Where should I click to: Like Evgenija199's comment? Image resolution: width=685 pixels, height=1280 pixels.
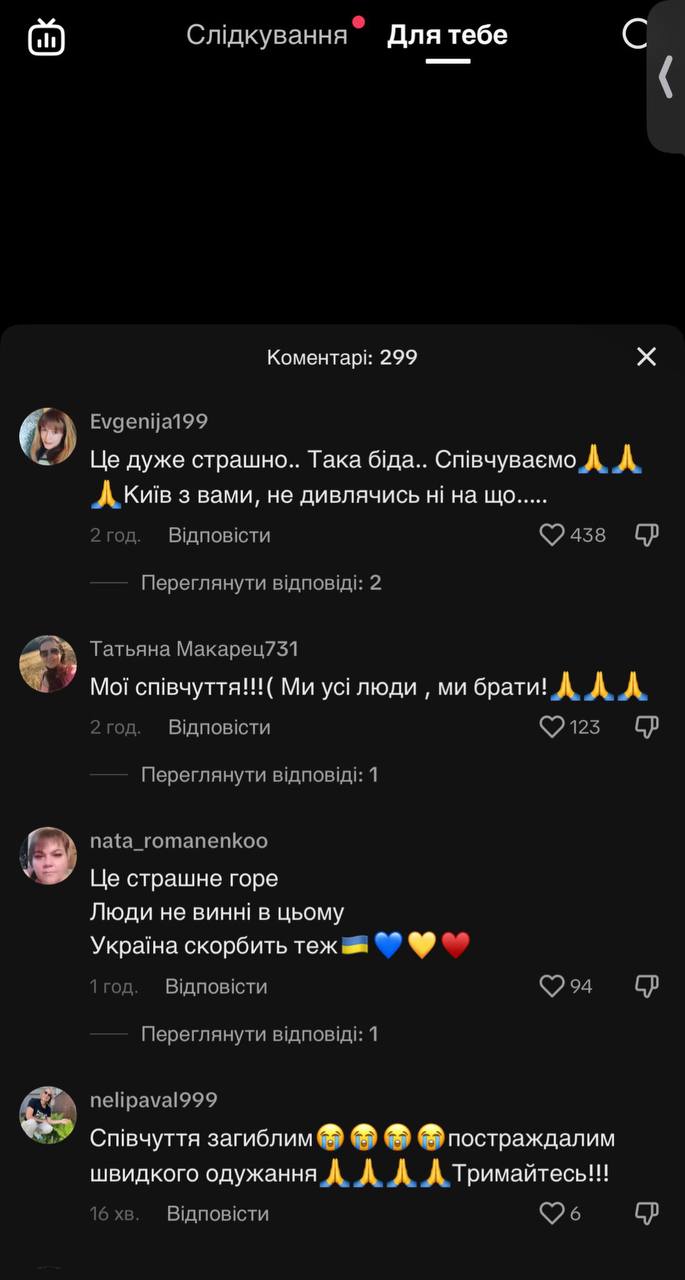[552, 535]
